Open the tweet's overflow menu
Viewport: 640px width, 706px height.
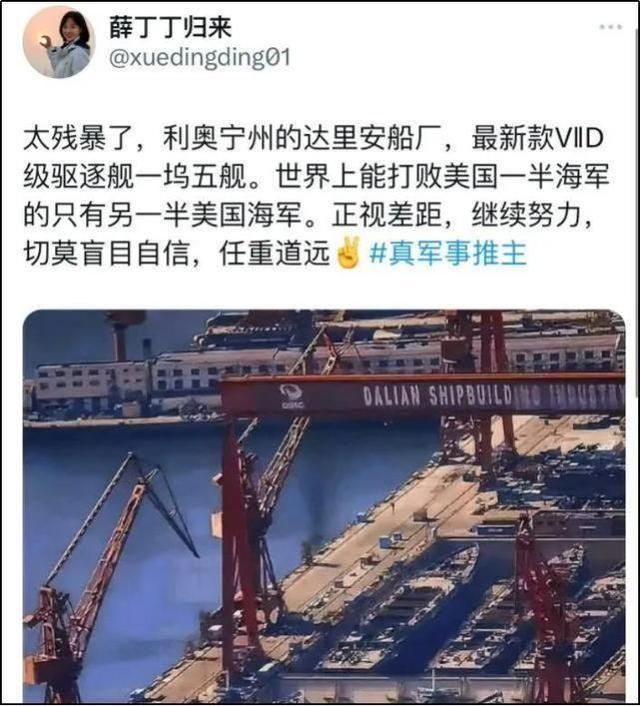(610, 27)
